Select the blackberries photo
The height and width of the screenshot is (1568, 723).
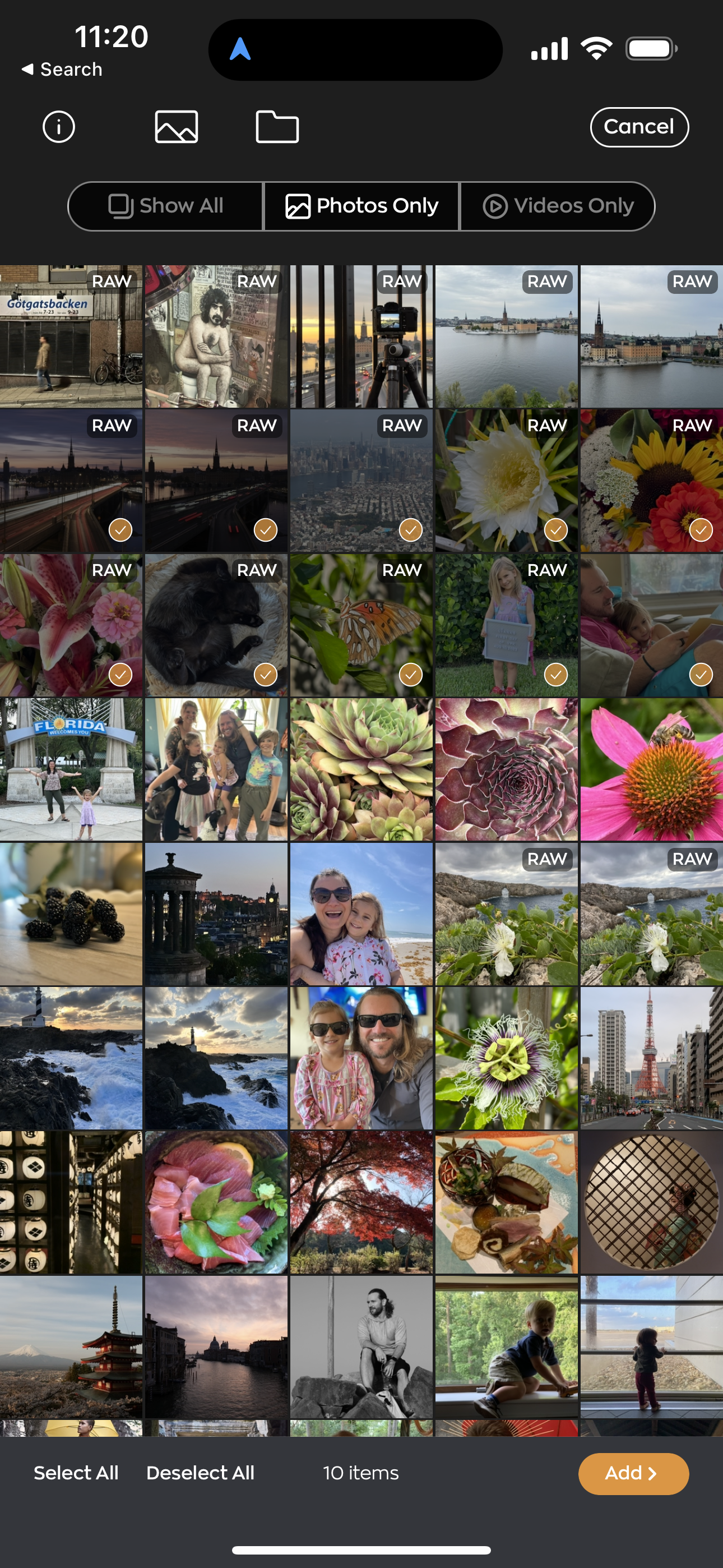(71, 914)
